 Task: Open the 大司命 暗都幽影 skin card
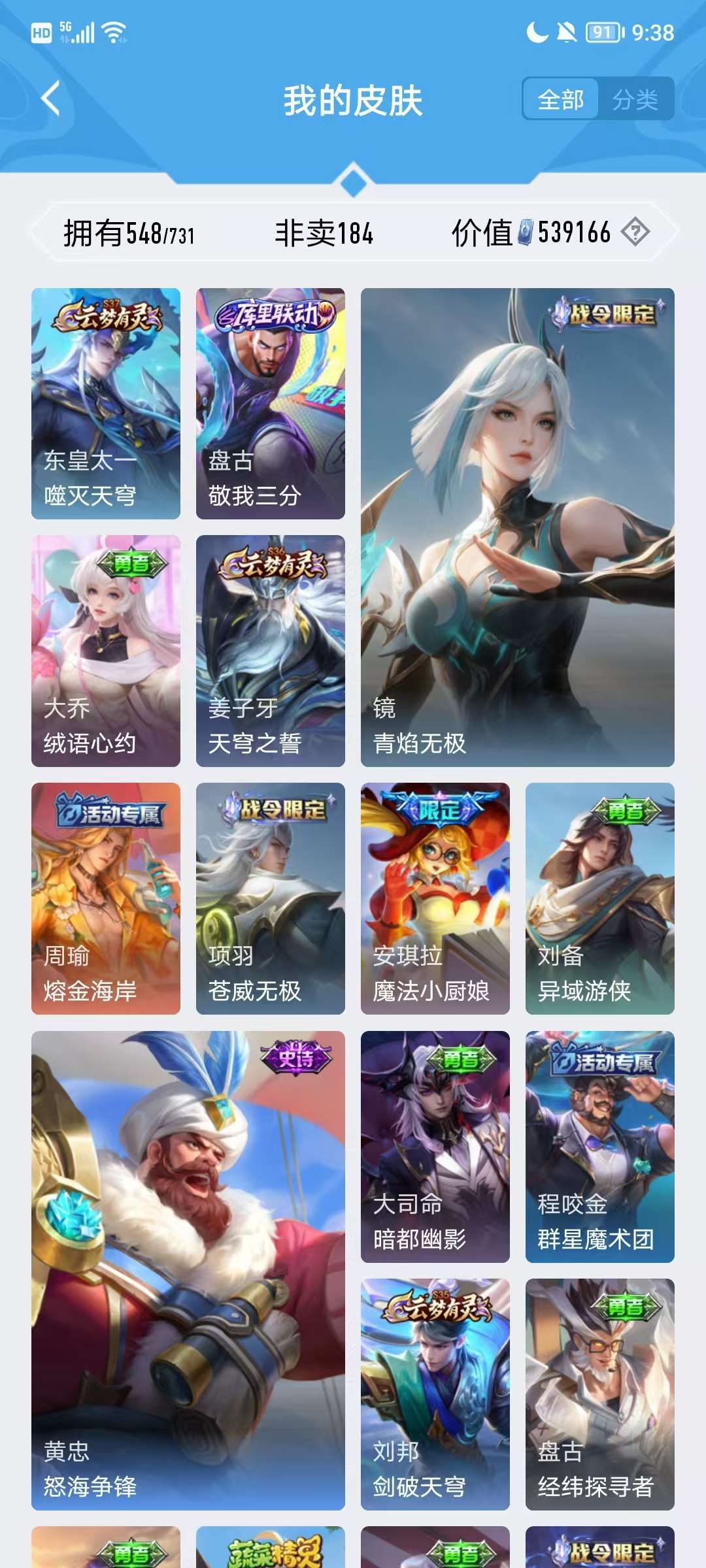tap(435, 1147)
